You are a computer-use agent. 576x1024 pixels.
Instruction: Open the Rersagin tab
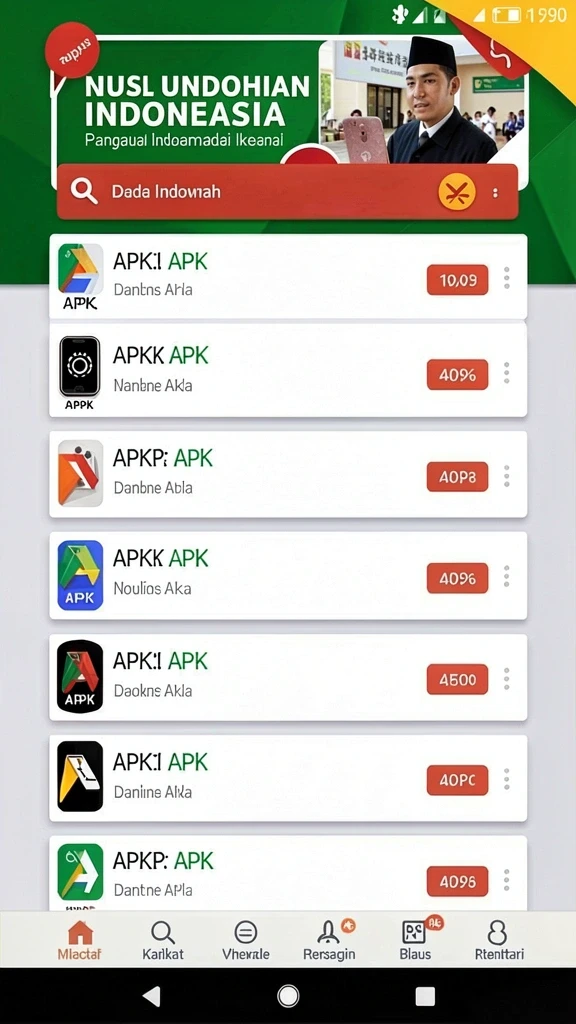329,940
